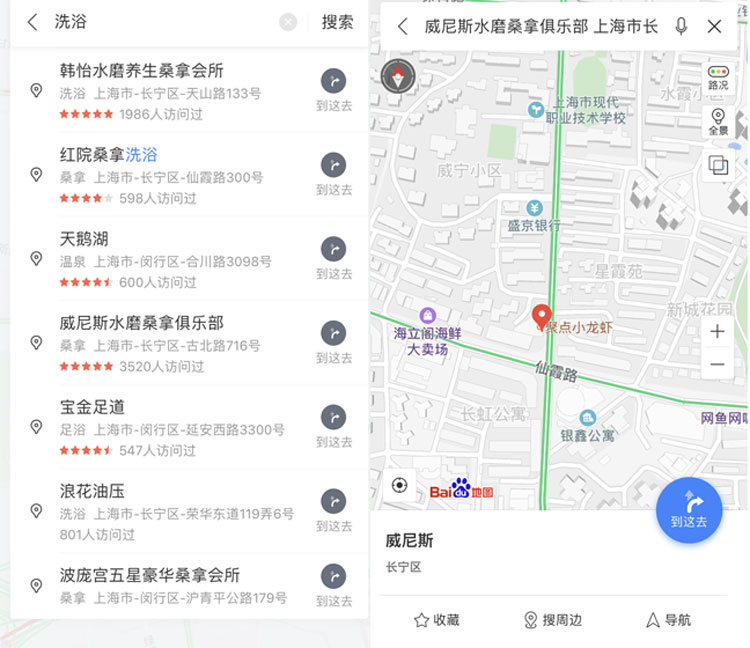This screenshot has width=750, height=648.
Task: Tap the compass on the map
Action: (x=398, y=76)
